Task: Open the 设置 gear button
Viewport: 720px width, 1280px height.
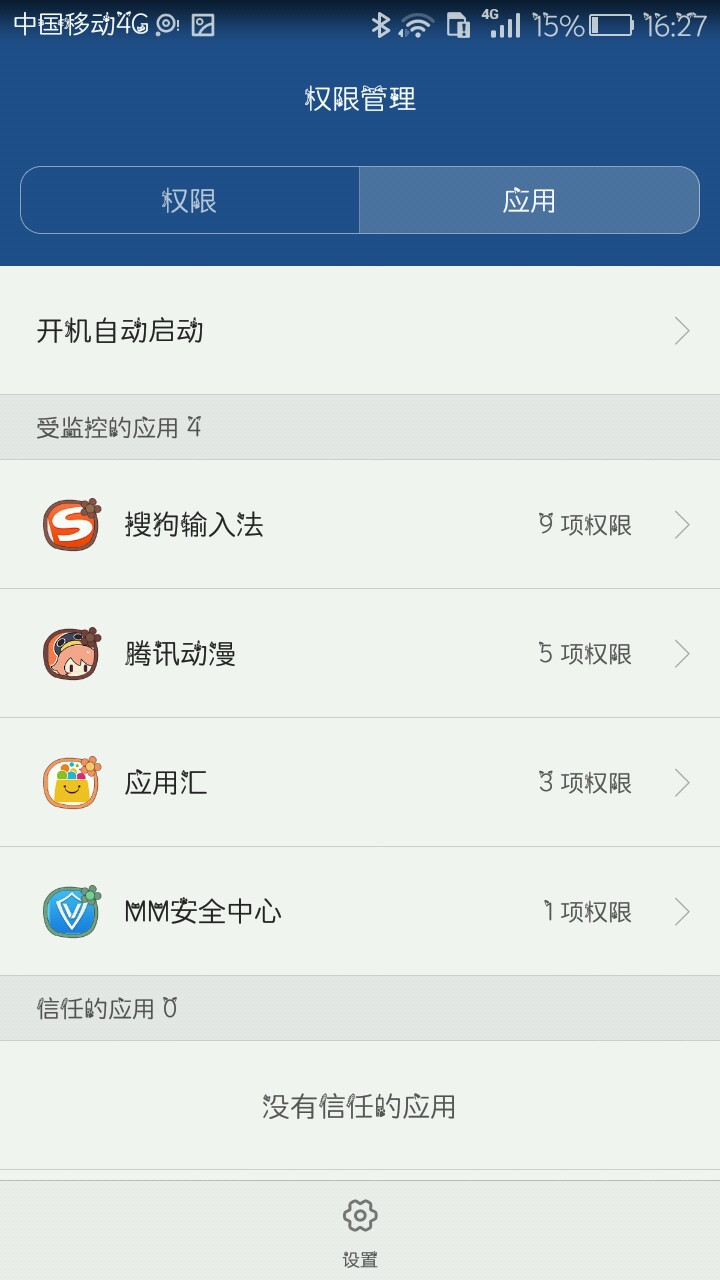Action: point(360,1230)
